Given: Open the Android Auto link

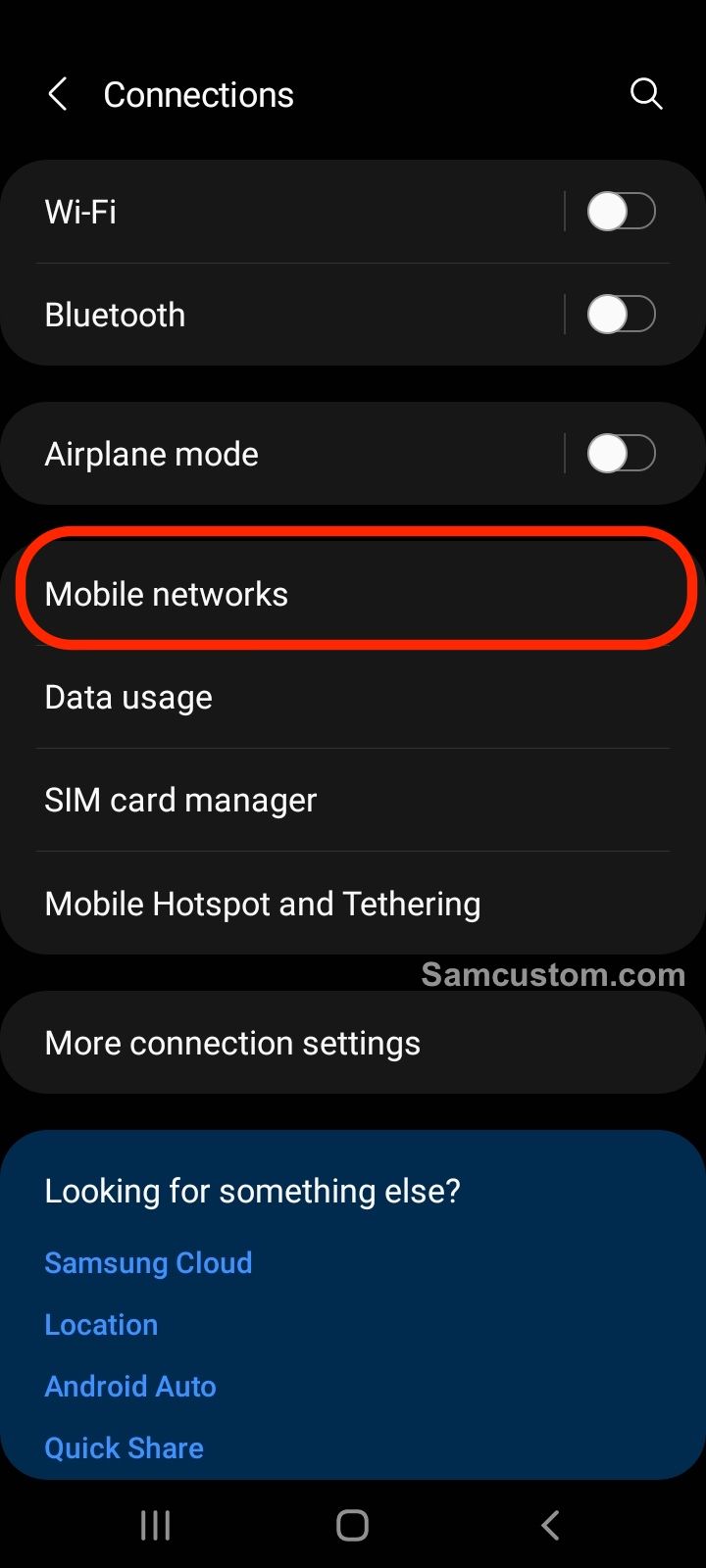Looking at the screenshot, I should [x=130, y=1386].
